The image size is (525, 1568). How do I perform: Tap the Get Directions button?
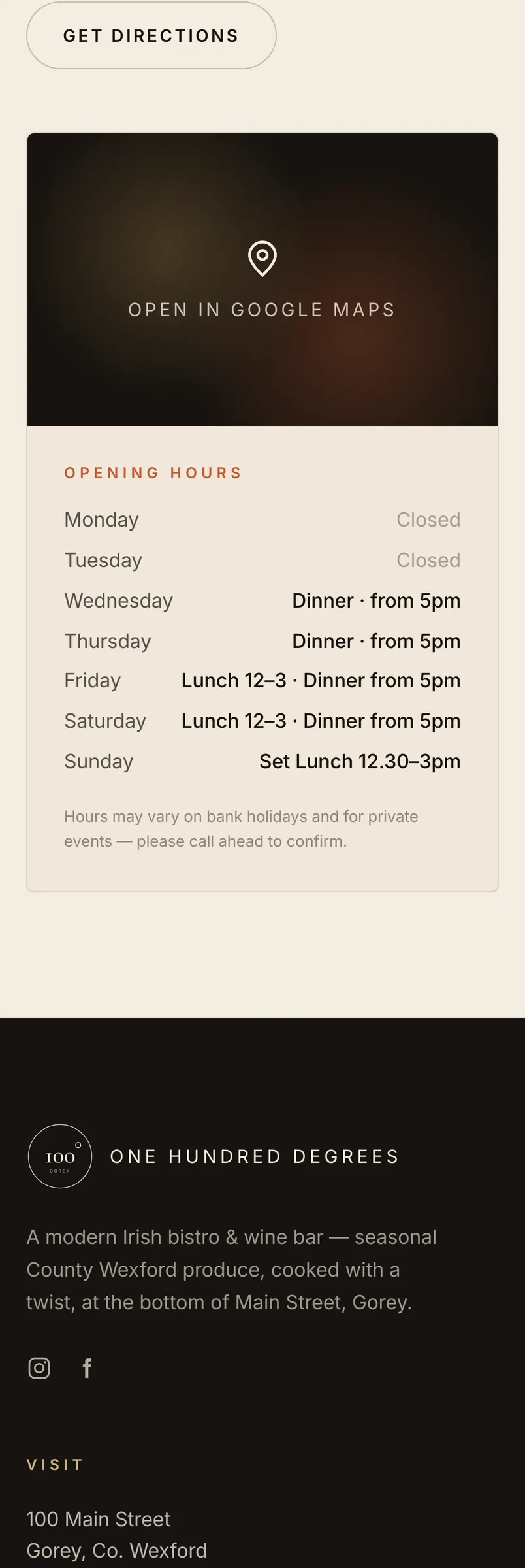[x=151, y=35]
